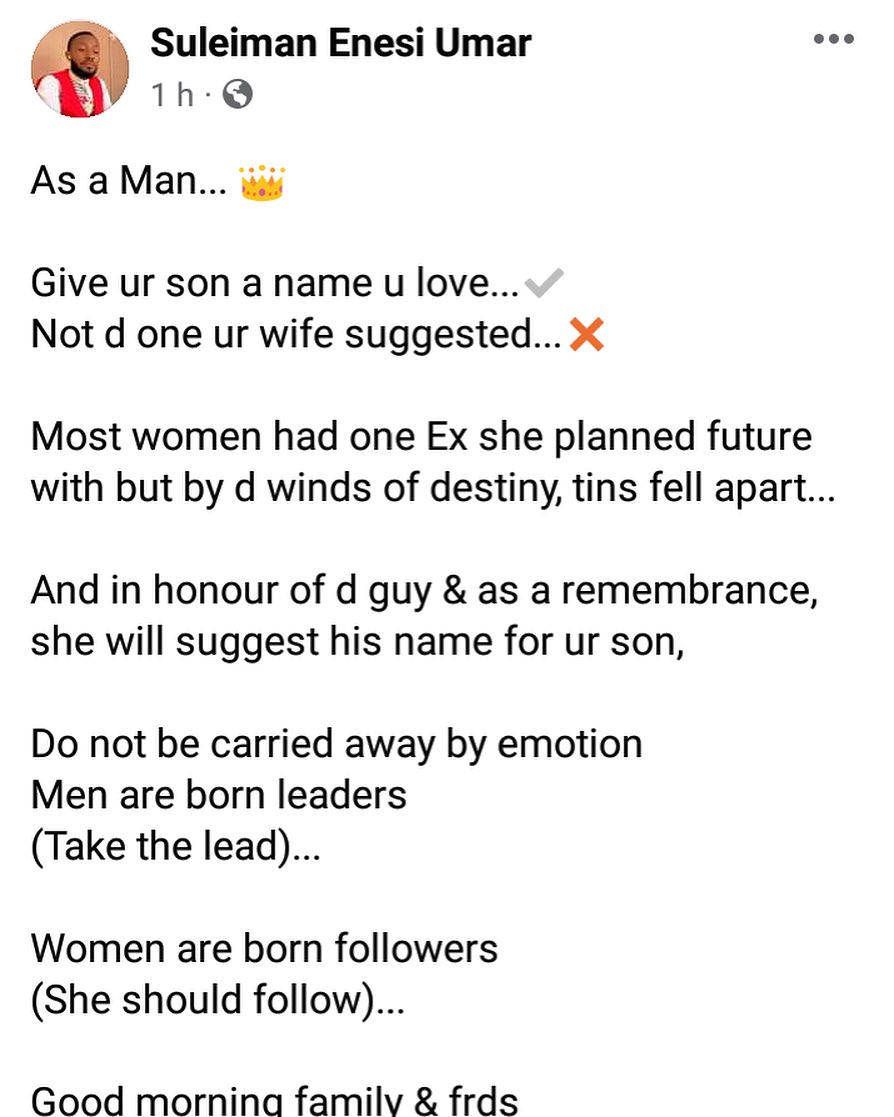The height and width of the screenshot is (1117, 894).
Task: Open Suleiman Enesi Umar's profile picture
Action: [80, 69]
